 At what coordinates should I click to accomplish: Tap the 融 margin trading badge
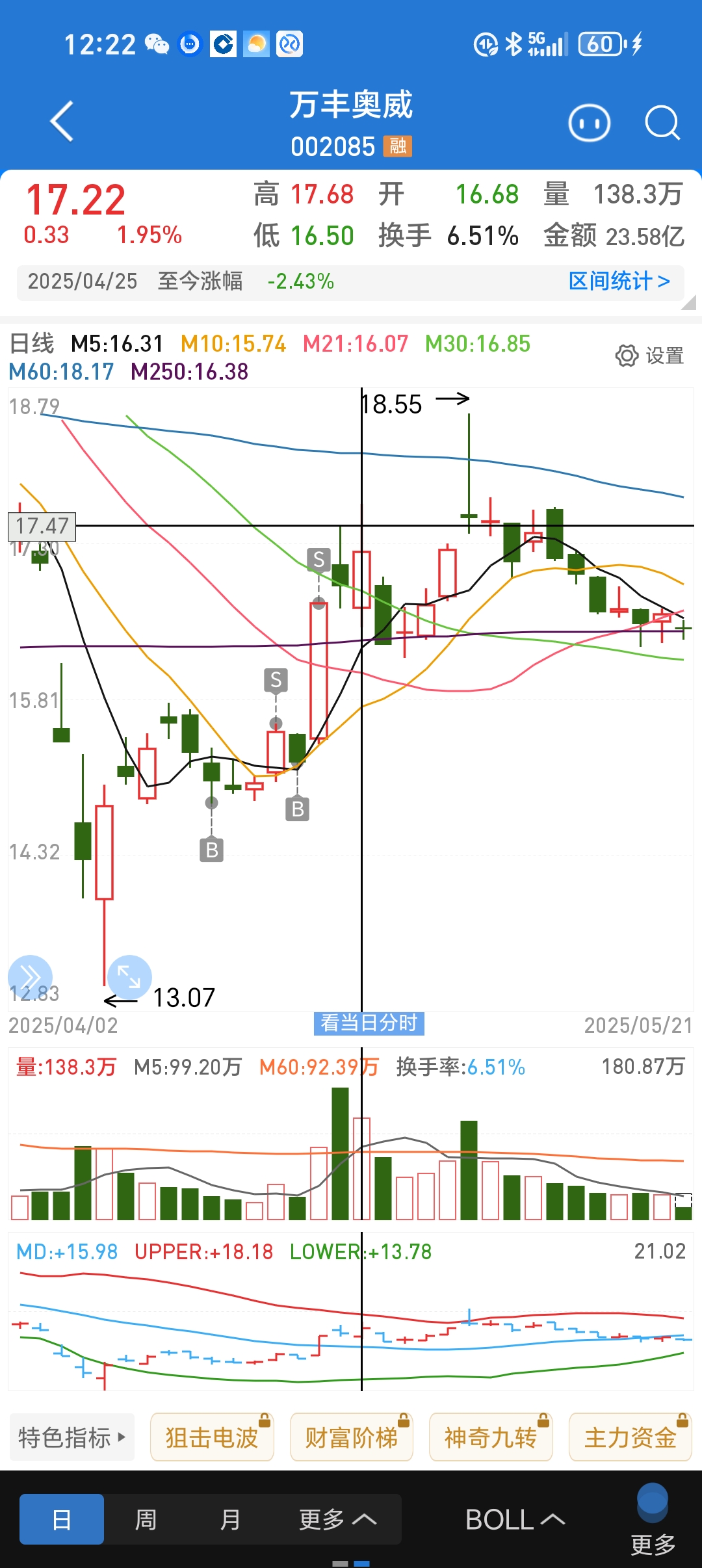397,147
